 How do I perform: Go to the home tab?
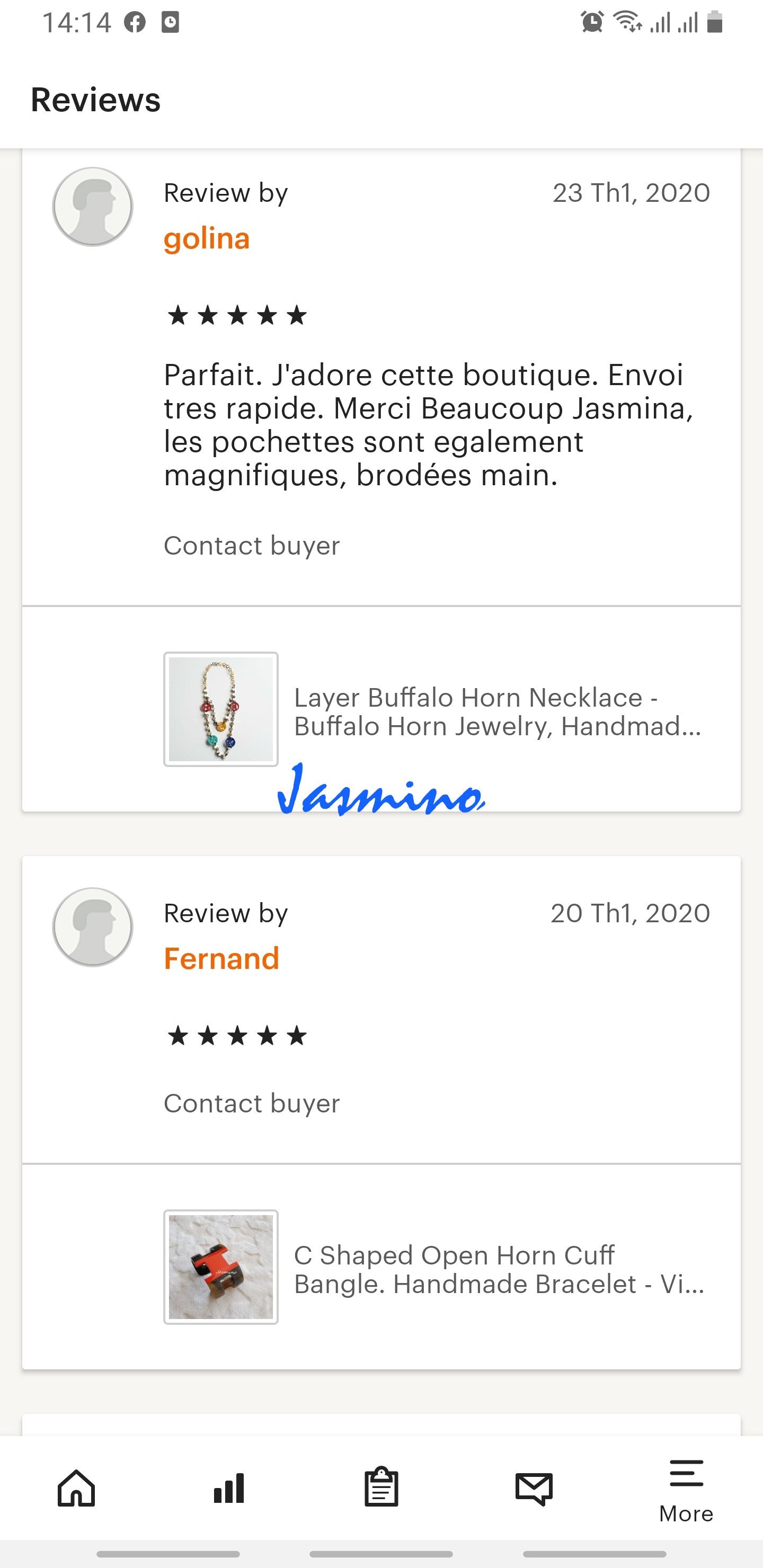76,1489
